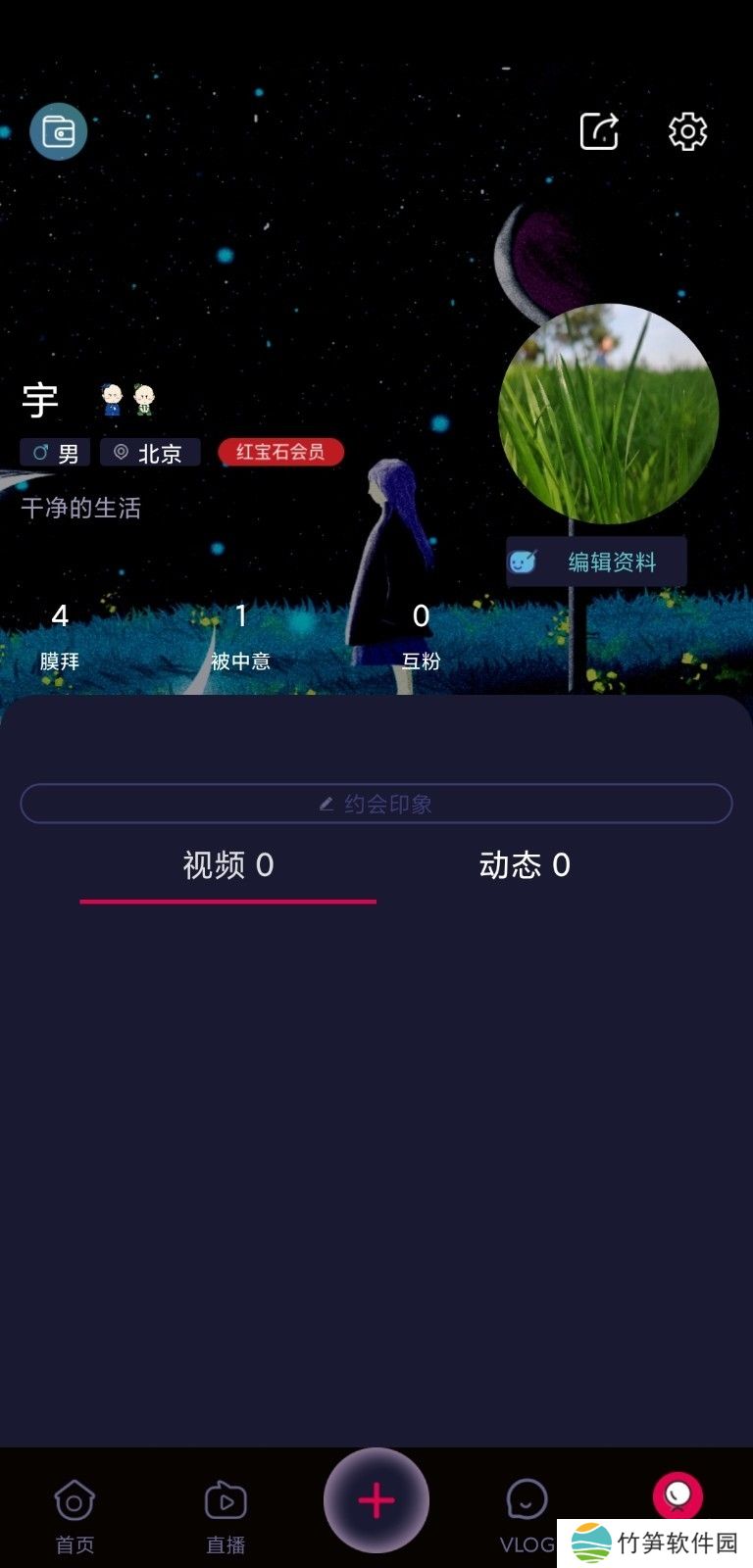753x1568 pixels.
Task: View the 膜拜 count
Action: pos(60,633)
